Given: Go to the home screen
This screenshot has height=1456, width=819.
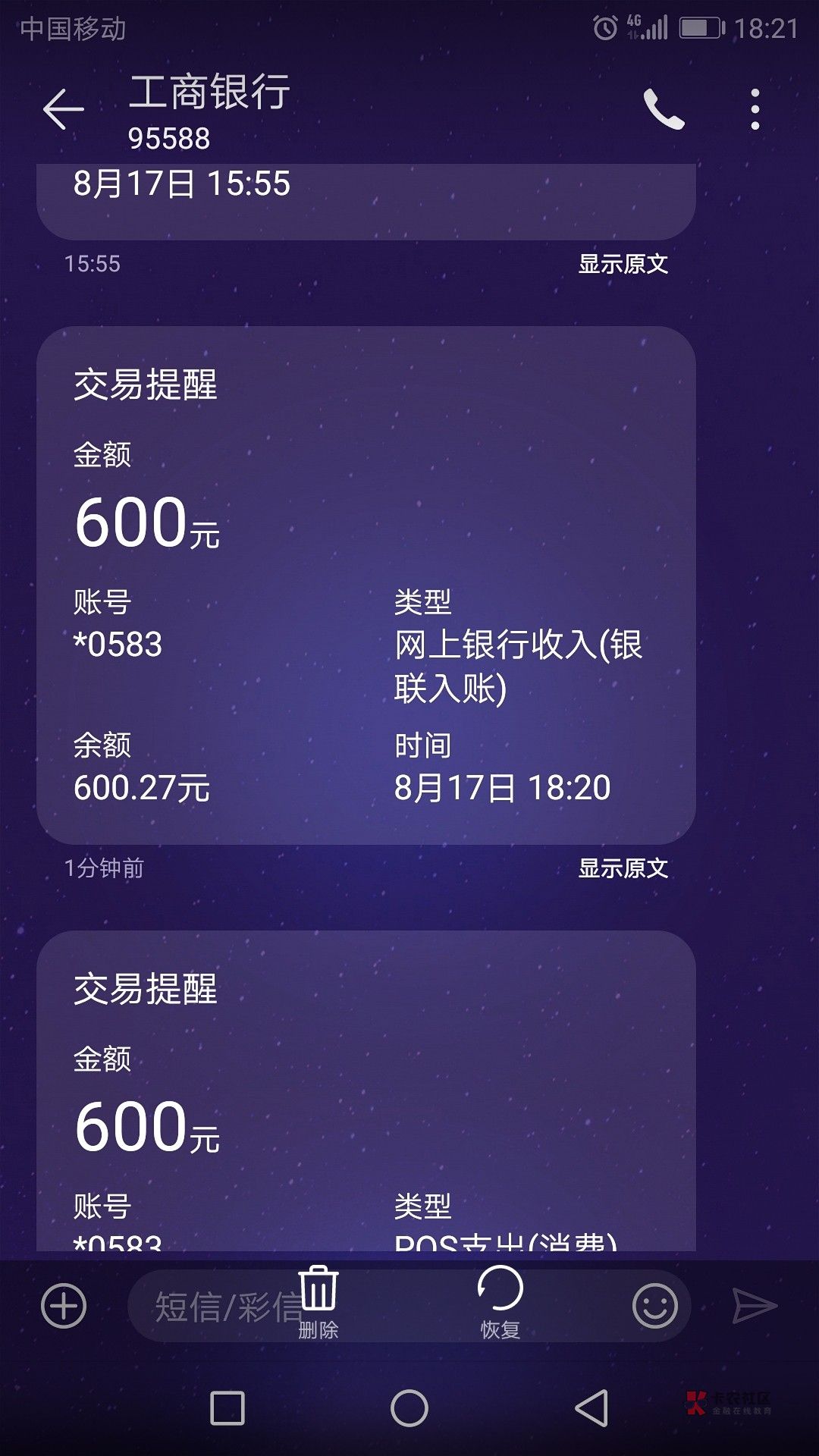Looking at the screenshot, I should click(409, 1408).
